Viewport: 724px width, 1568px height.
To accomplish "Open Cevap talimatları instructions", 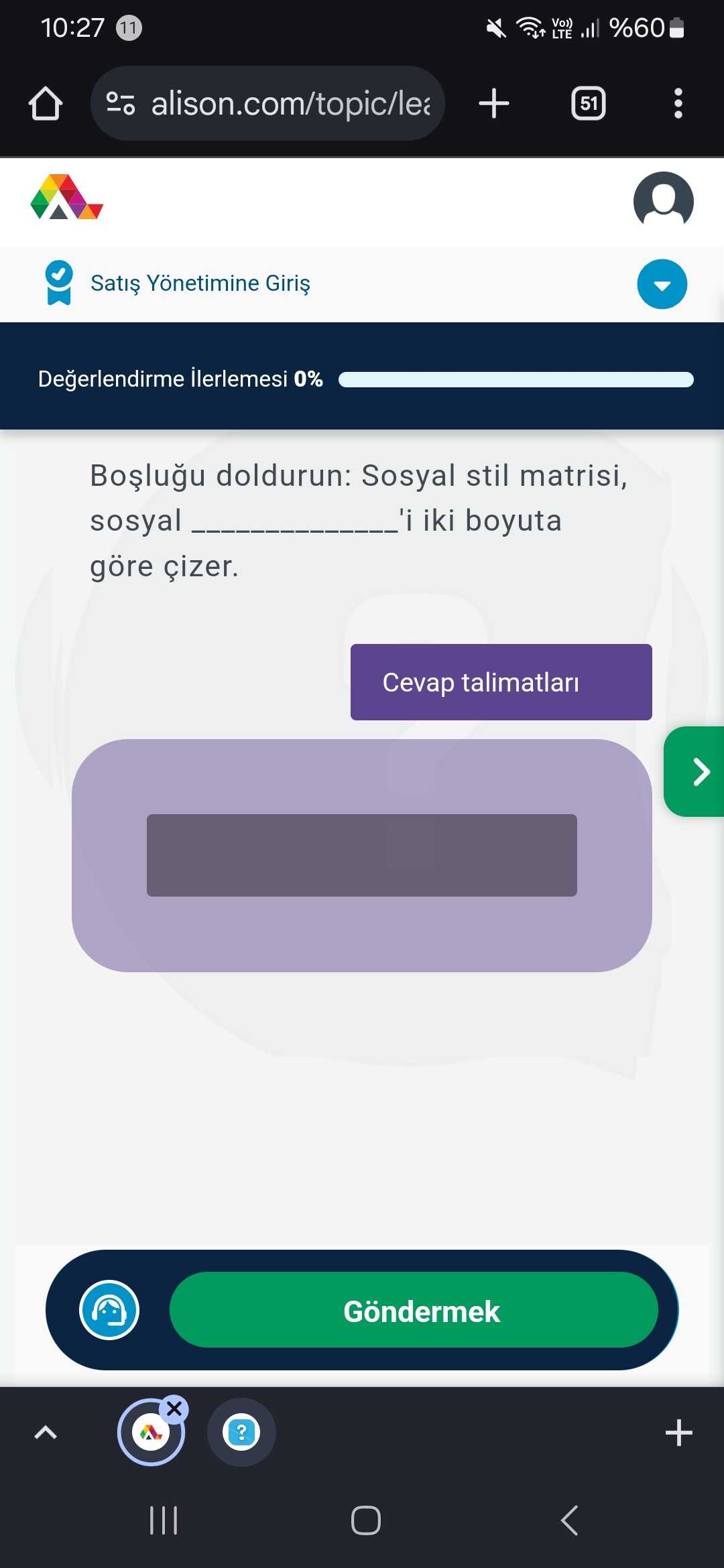I will click(x=501, y=682).
